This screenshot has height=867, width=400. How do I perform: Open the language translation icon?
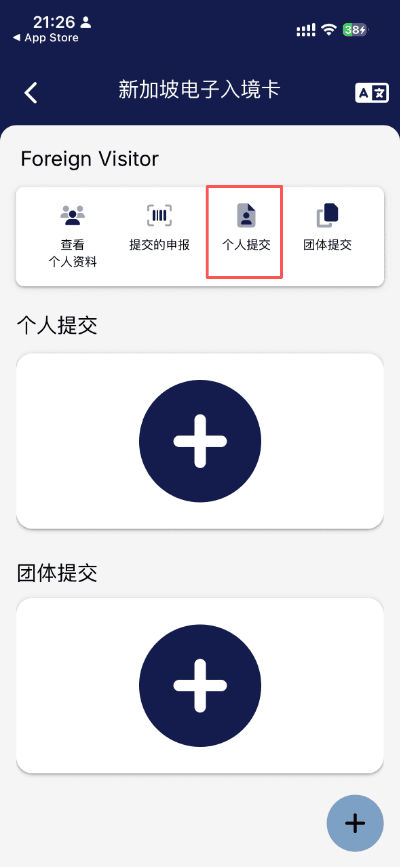coord(372,93)
